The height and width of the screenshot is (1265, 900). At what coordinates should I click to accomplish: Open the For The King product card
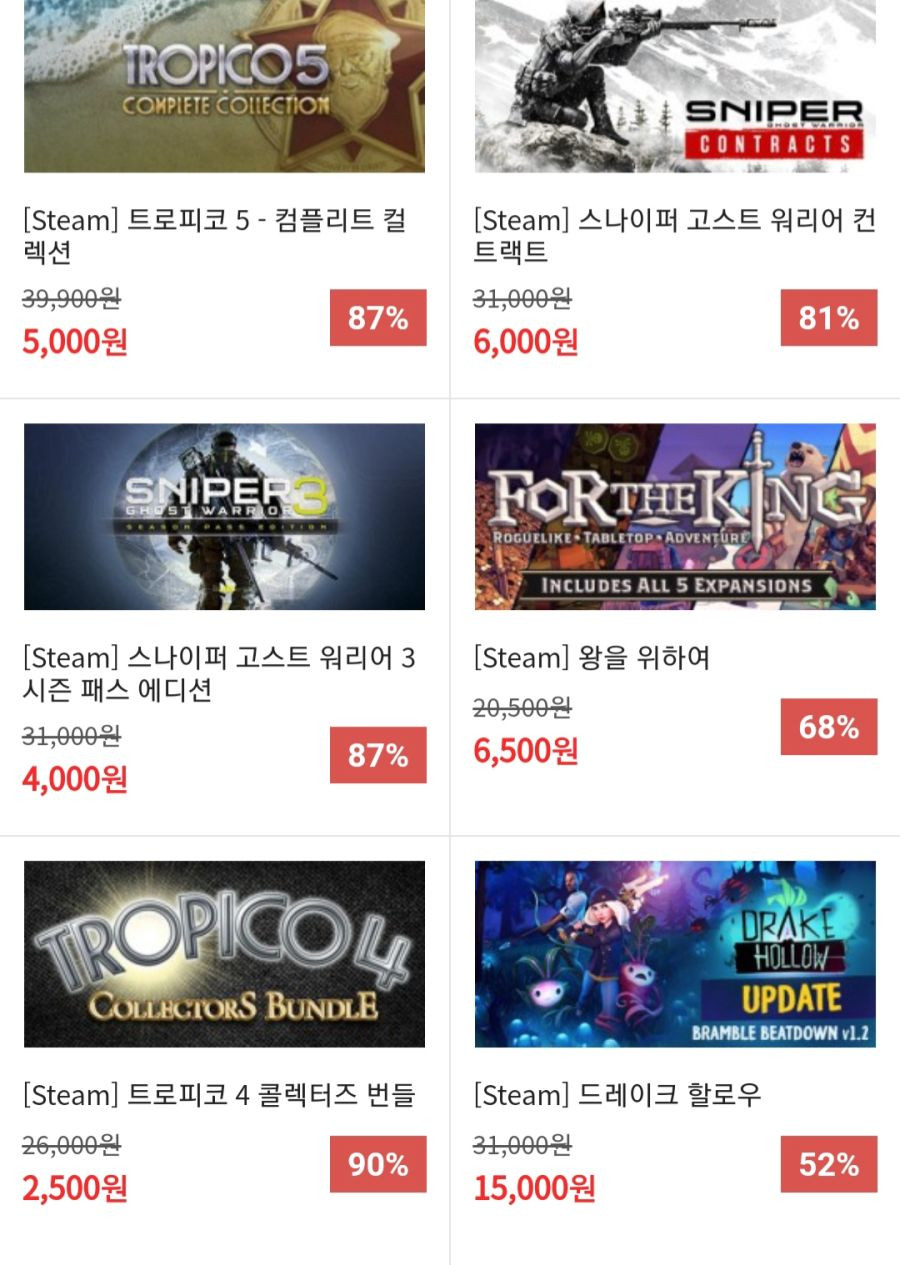point(675,516)
